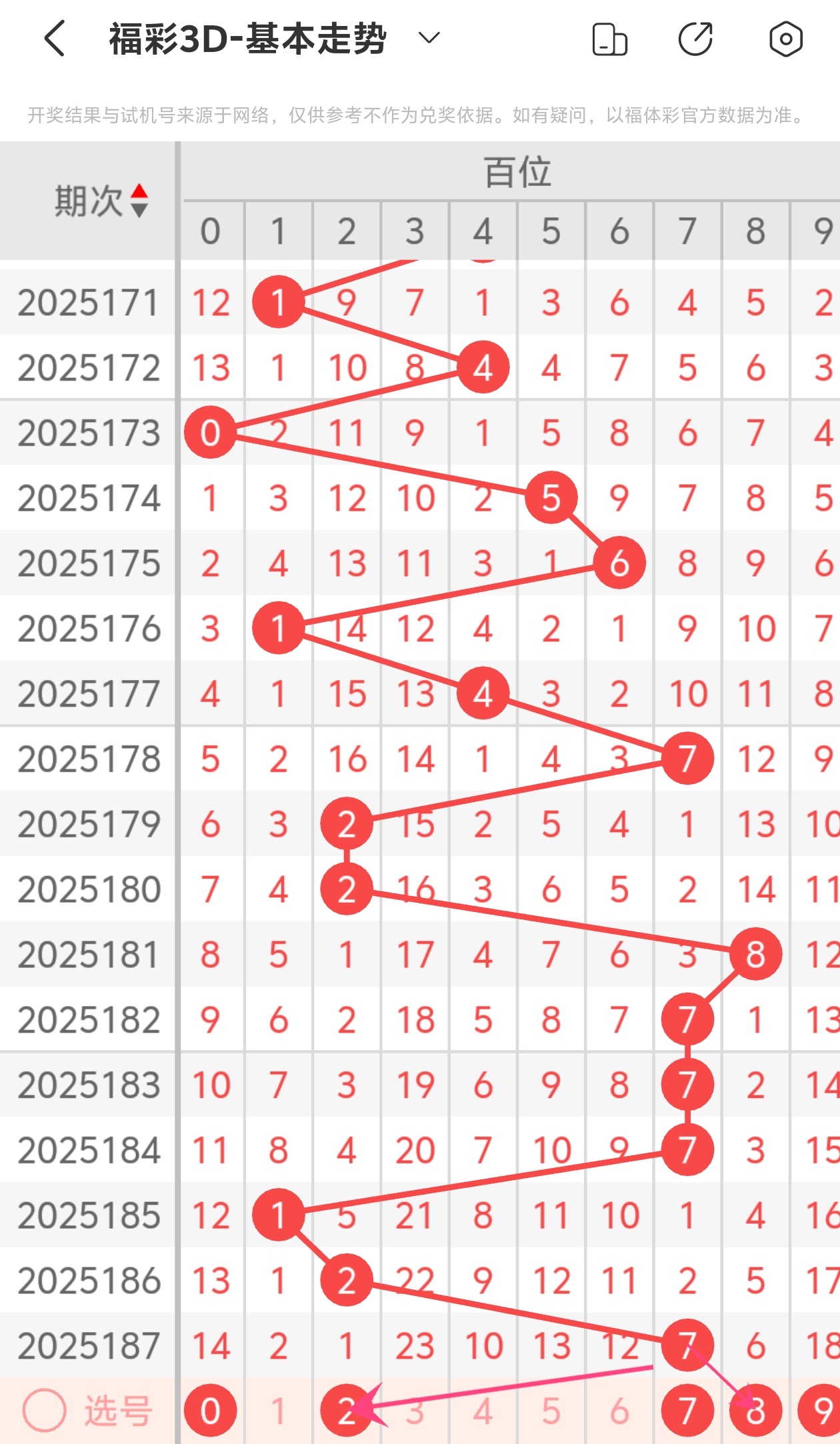Pick number 5 in the 选号 row
Viewport: 840px width, 1444px height.
pos(551,1411)
